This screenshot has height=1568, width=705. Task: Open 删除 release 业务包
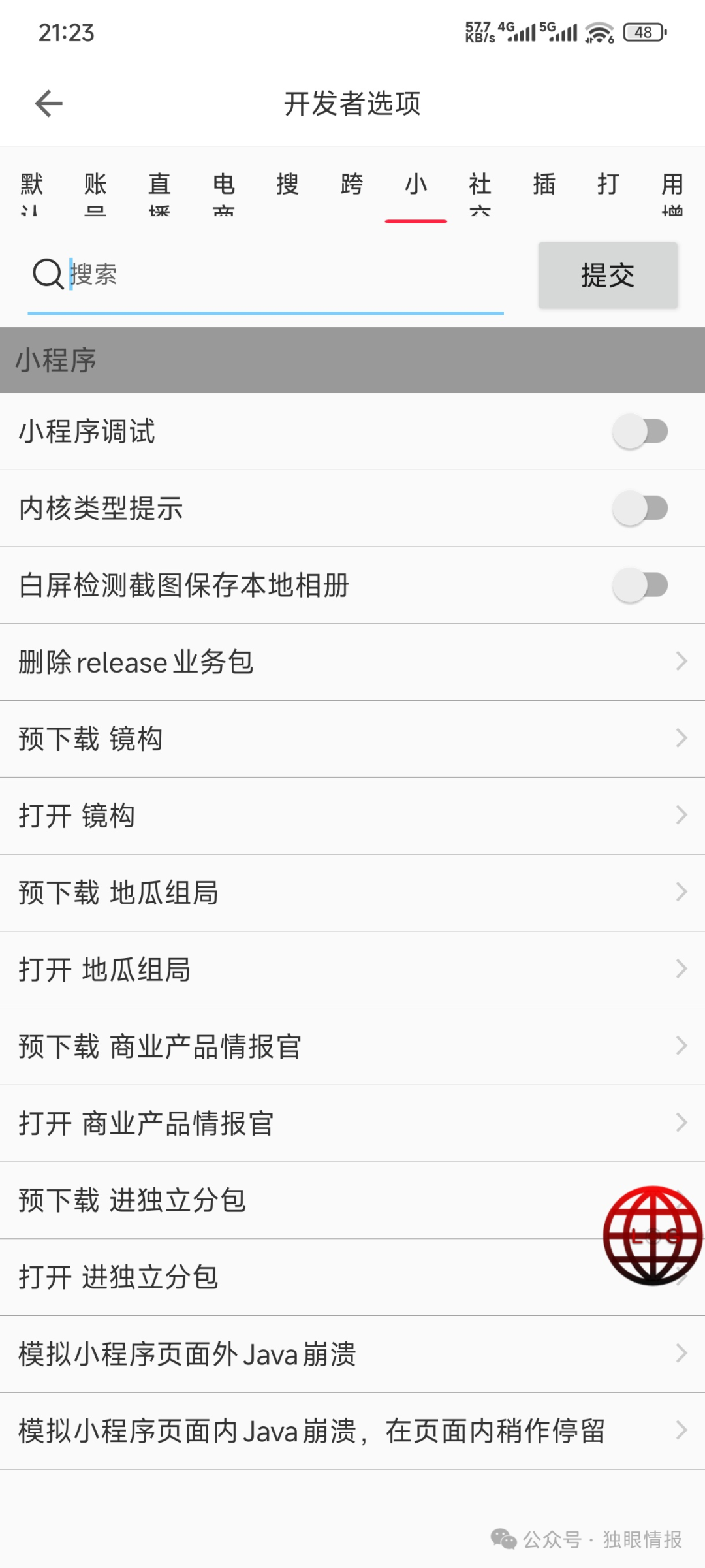[x=352, y=662]
